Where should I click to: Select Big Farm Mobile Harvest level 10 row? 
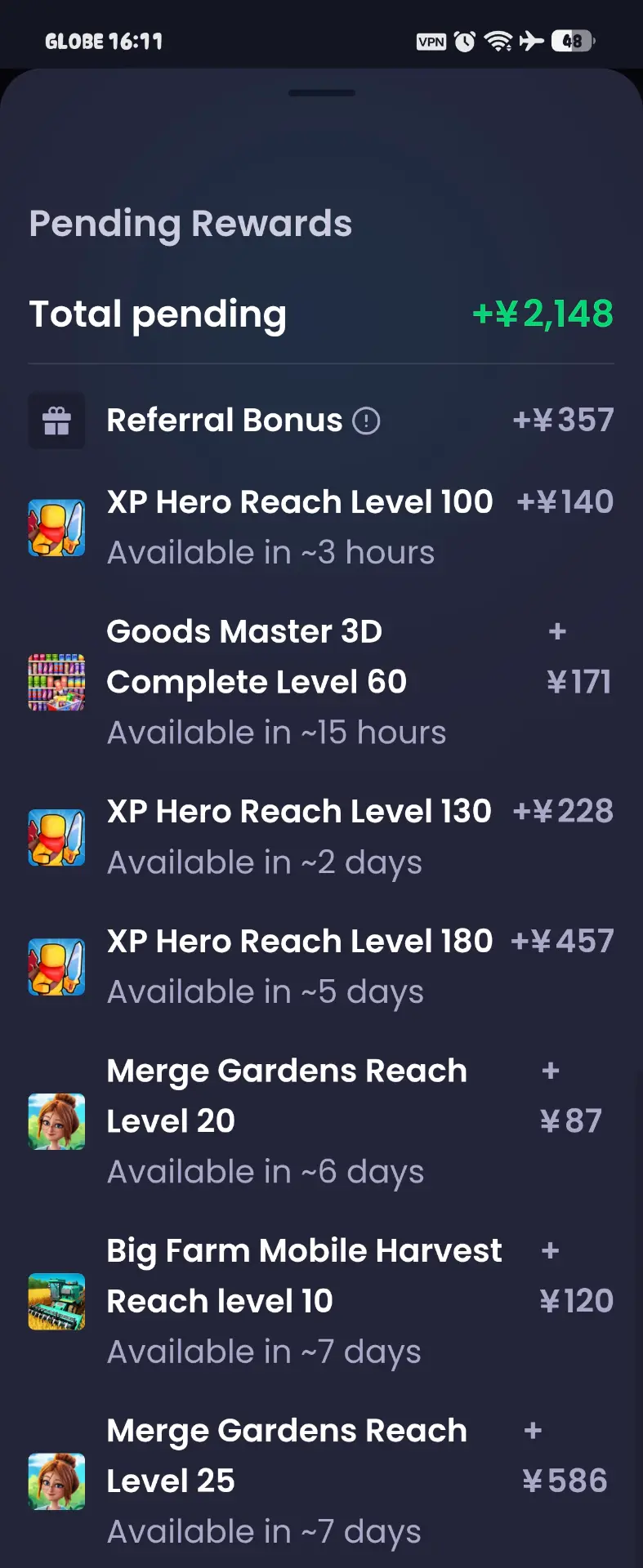(x=321, y=1301)
